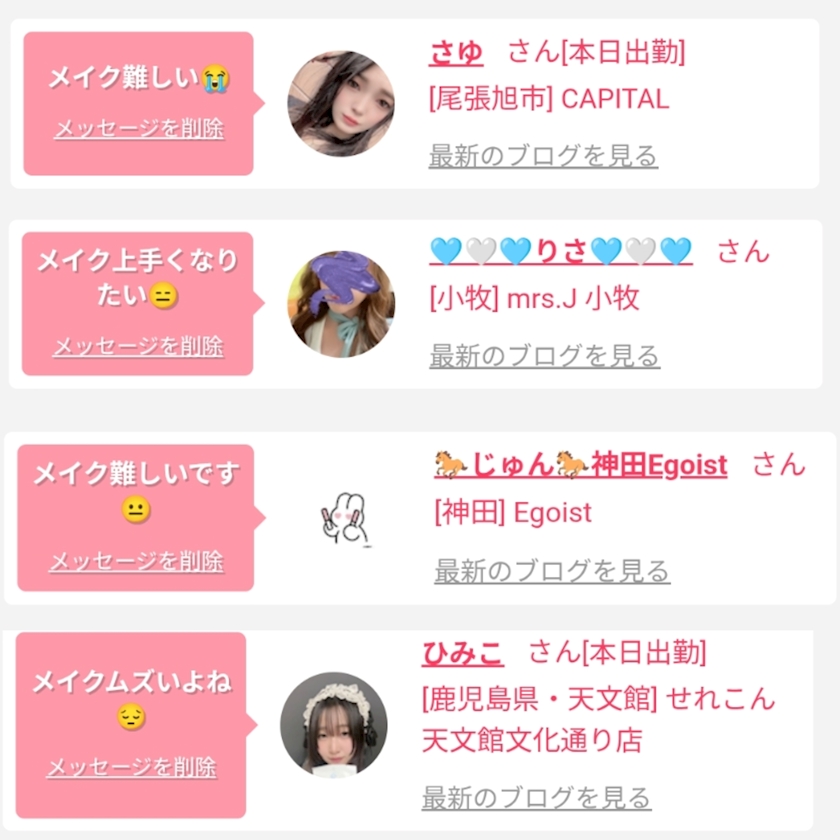Delete the メイク難しいです message
The image size is (840, 840).
[x=137, y=561]
